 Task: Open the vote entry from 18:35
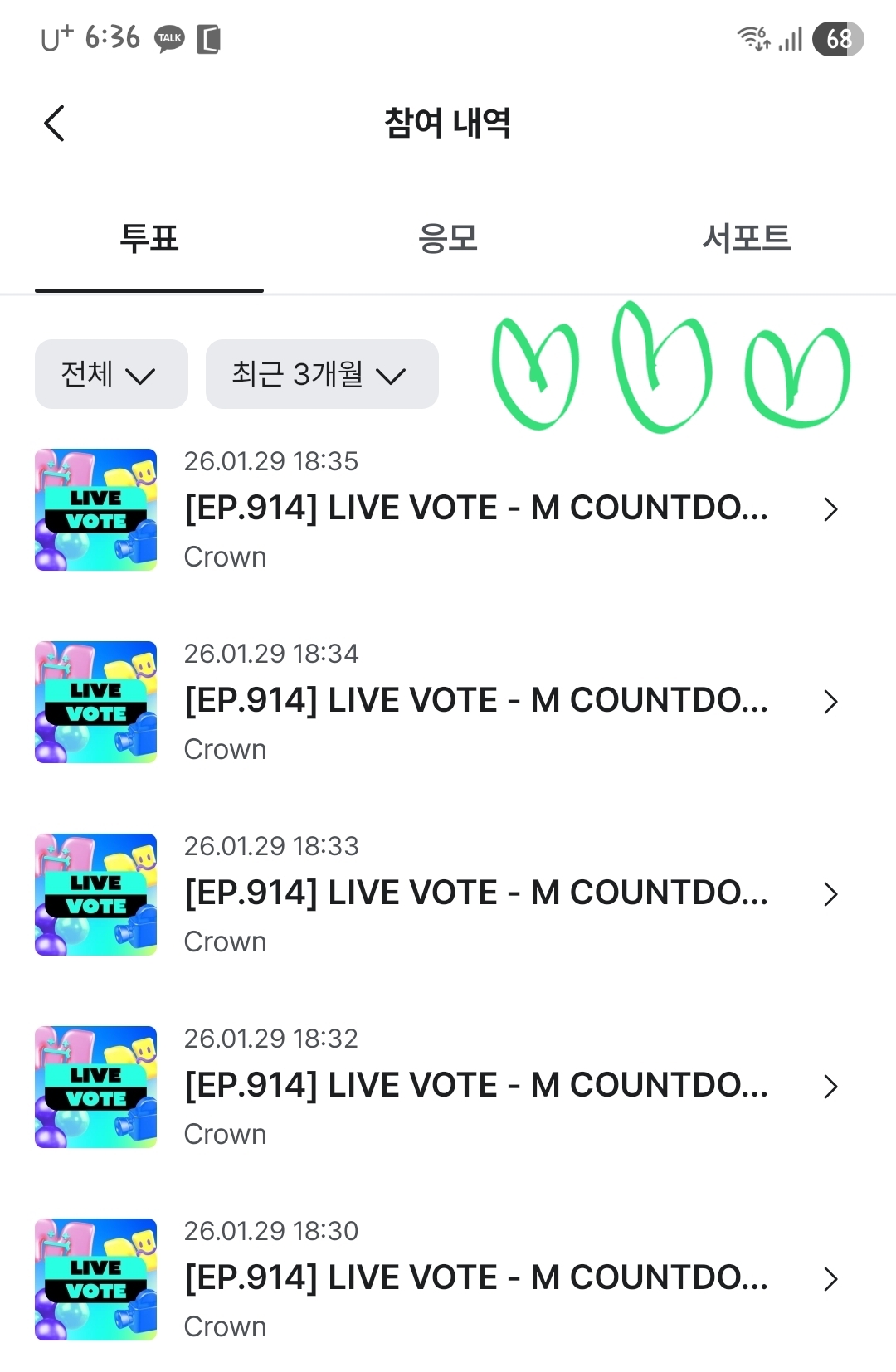[476, 508]
